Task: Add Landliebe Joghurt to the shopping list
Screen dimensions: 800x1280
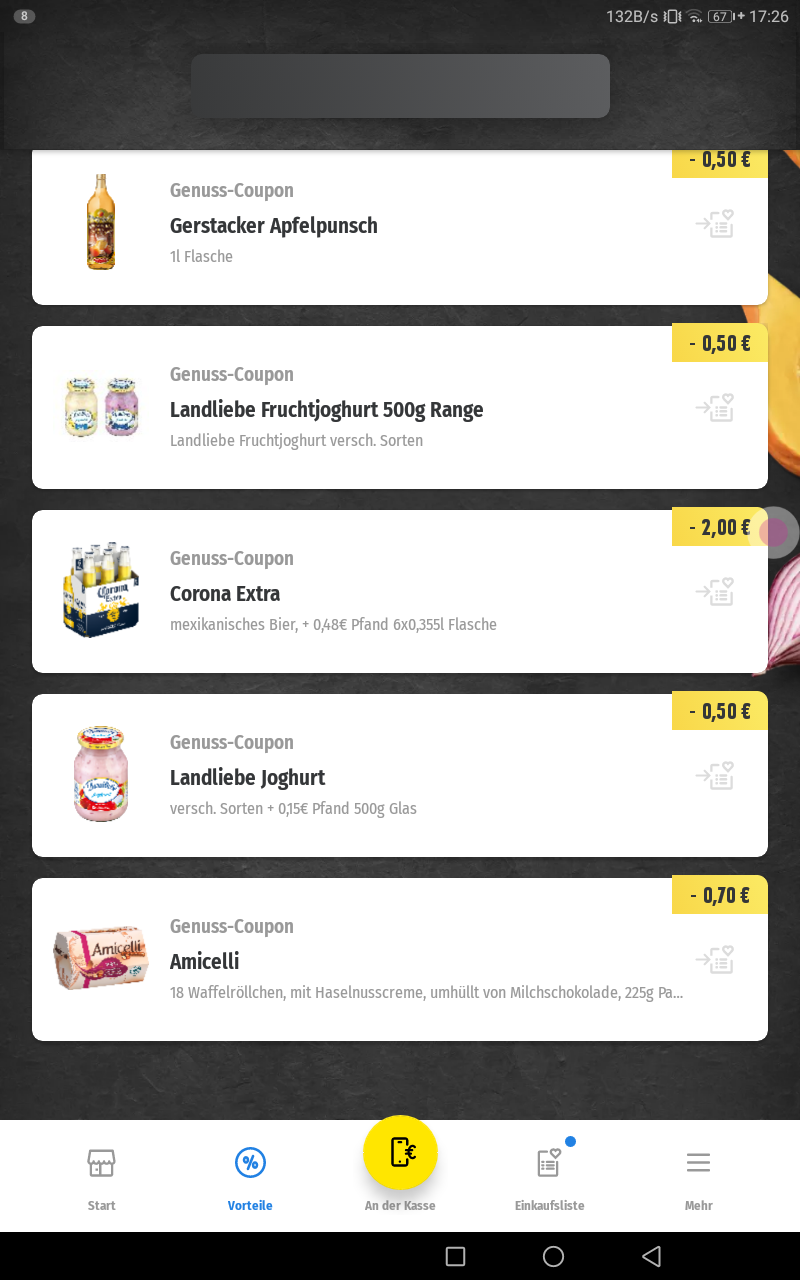Action: point(715,775)
